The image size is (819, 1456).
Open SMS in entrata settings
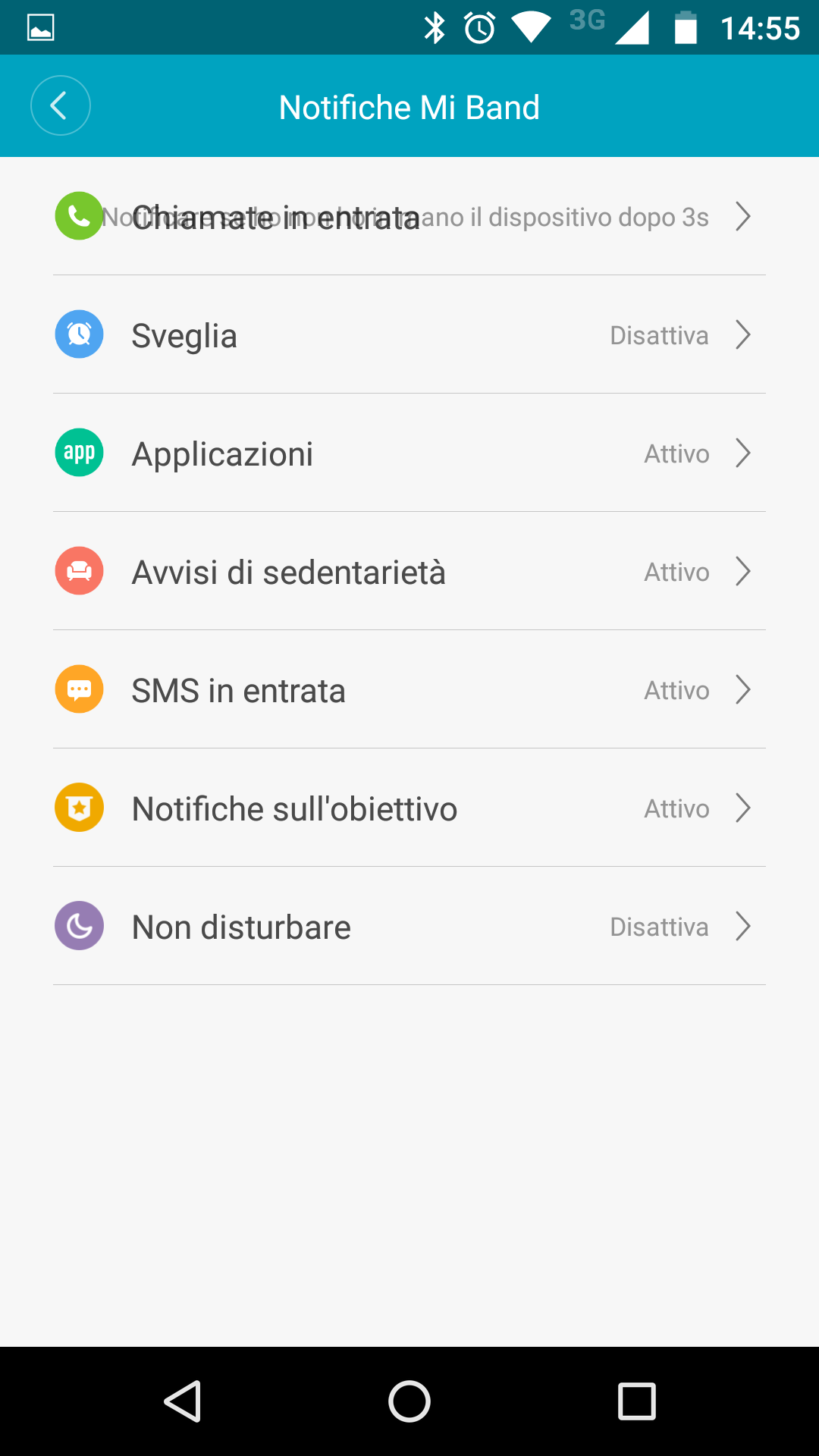409,690
